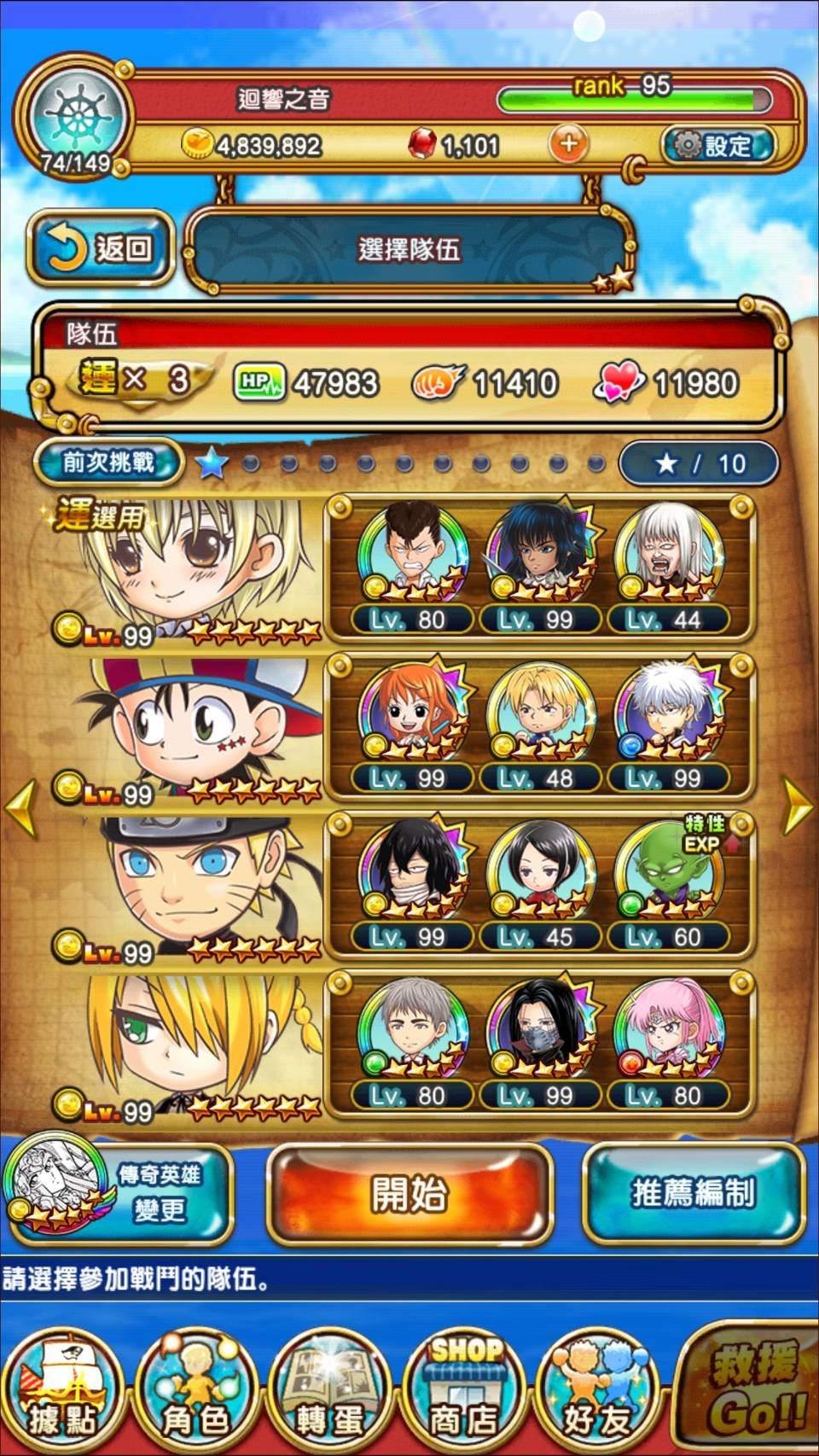Tap the 返回 back button
The image size is (819, 1456).
101,248
